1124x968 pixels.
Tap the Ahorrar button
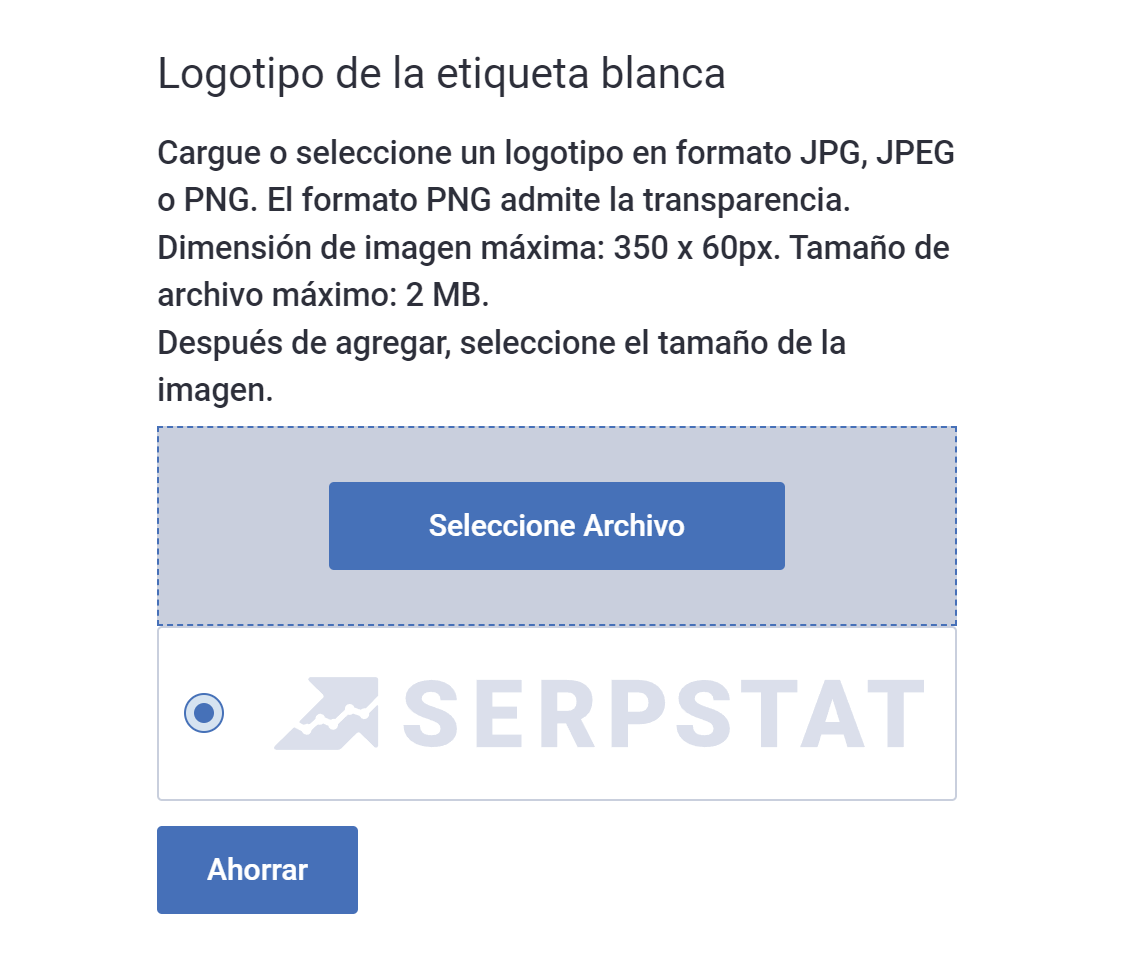click(257, 870)
